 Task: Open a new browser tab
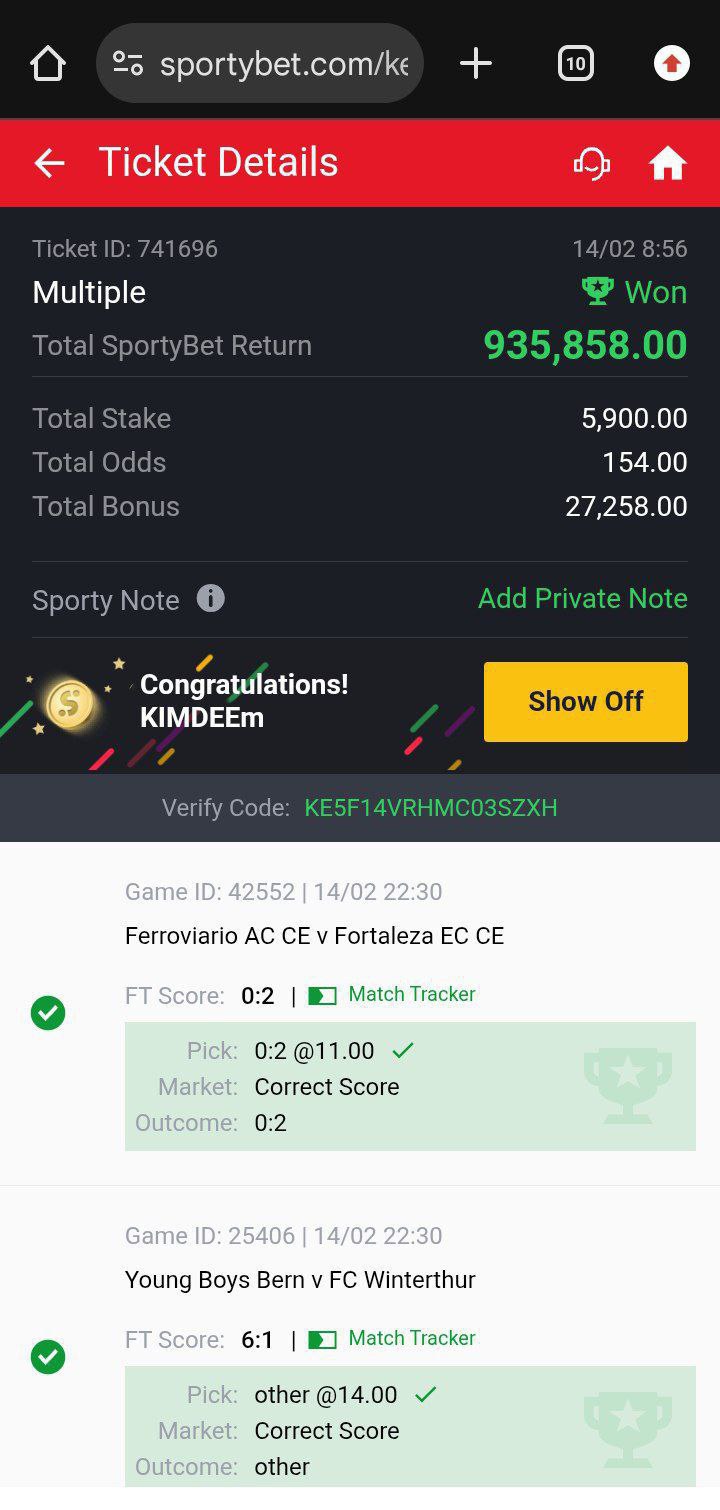(476, 65)
